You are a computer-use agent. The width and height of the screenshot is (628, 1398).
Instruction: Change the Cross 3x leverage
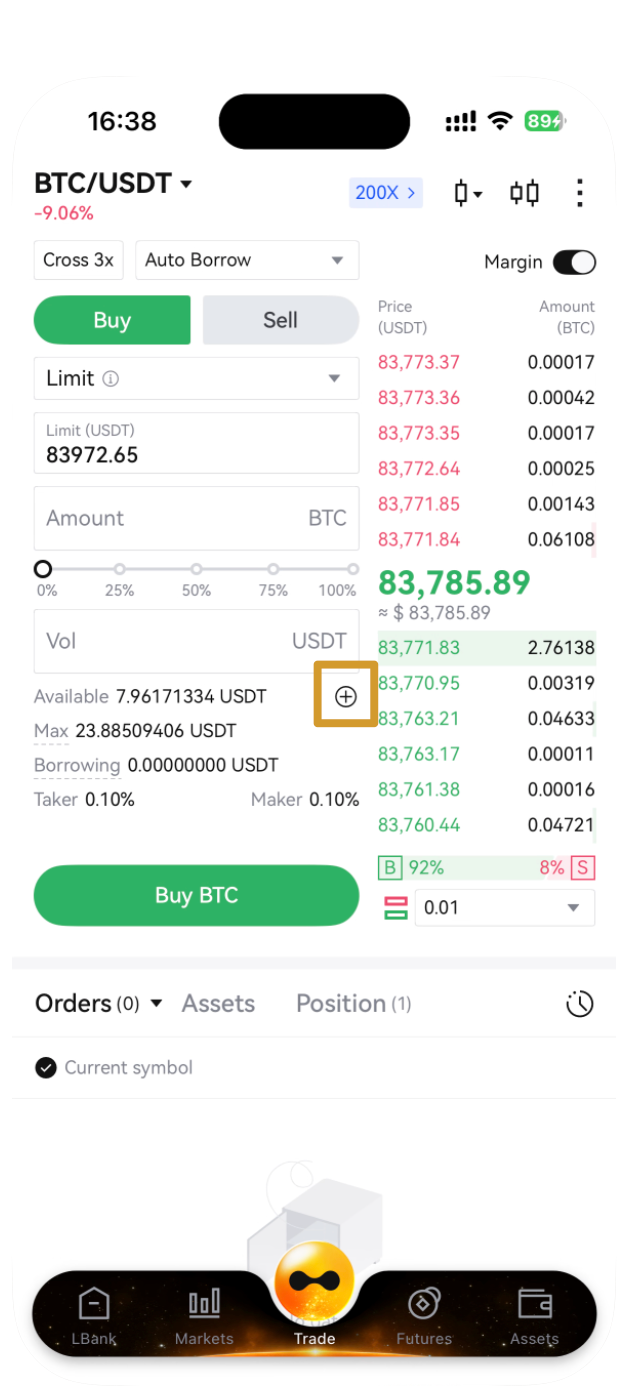click(78, 260)
